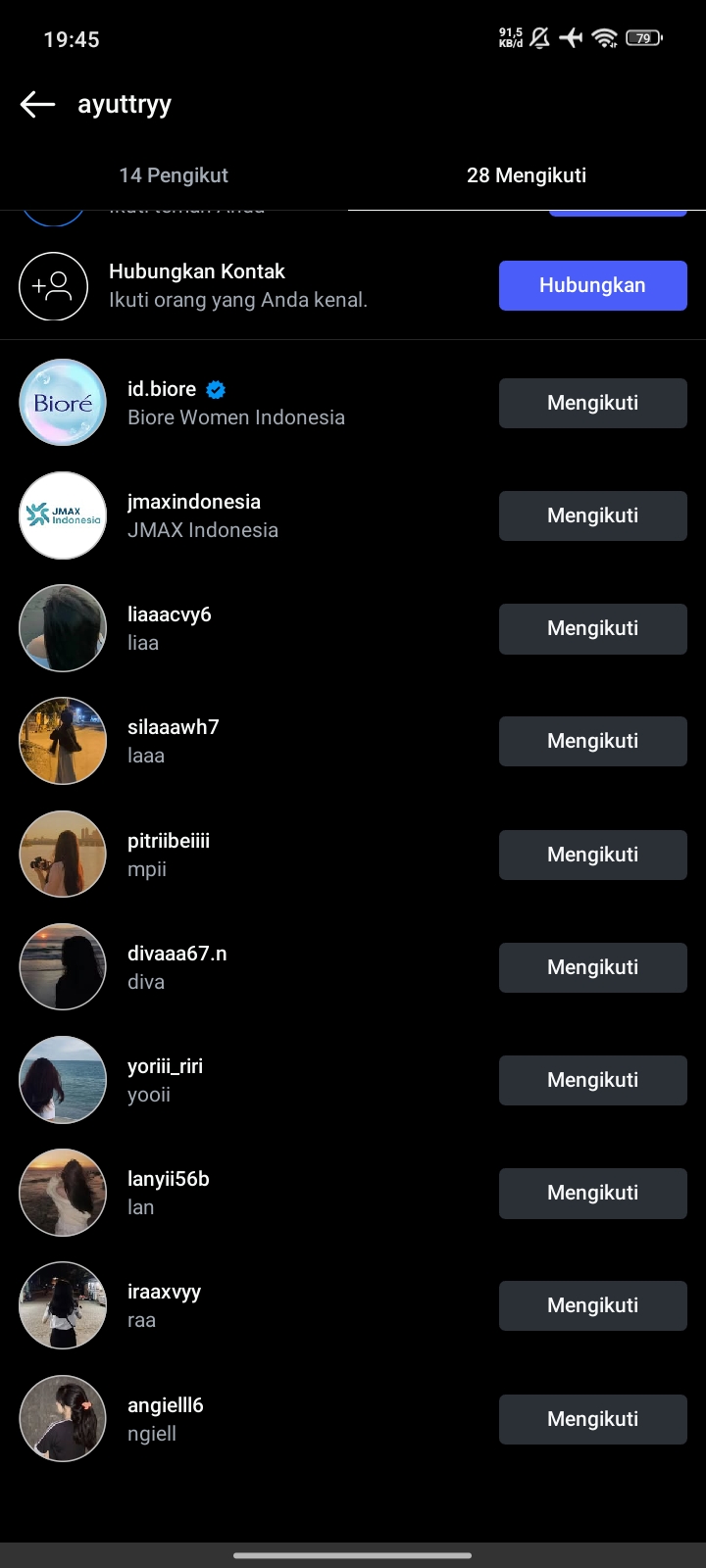Open the id.biore profile
Image resolution: width=706 pixels, height=1568 pixels.
tap(162, 390)
